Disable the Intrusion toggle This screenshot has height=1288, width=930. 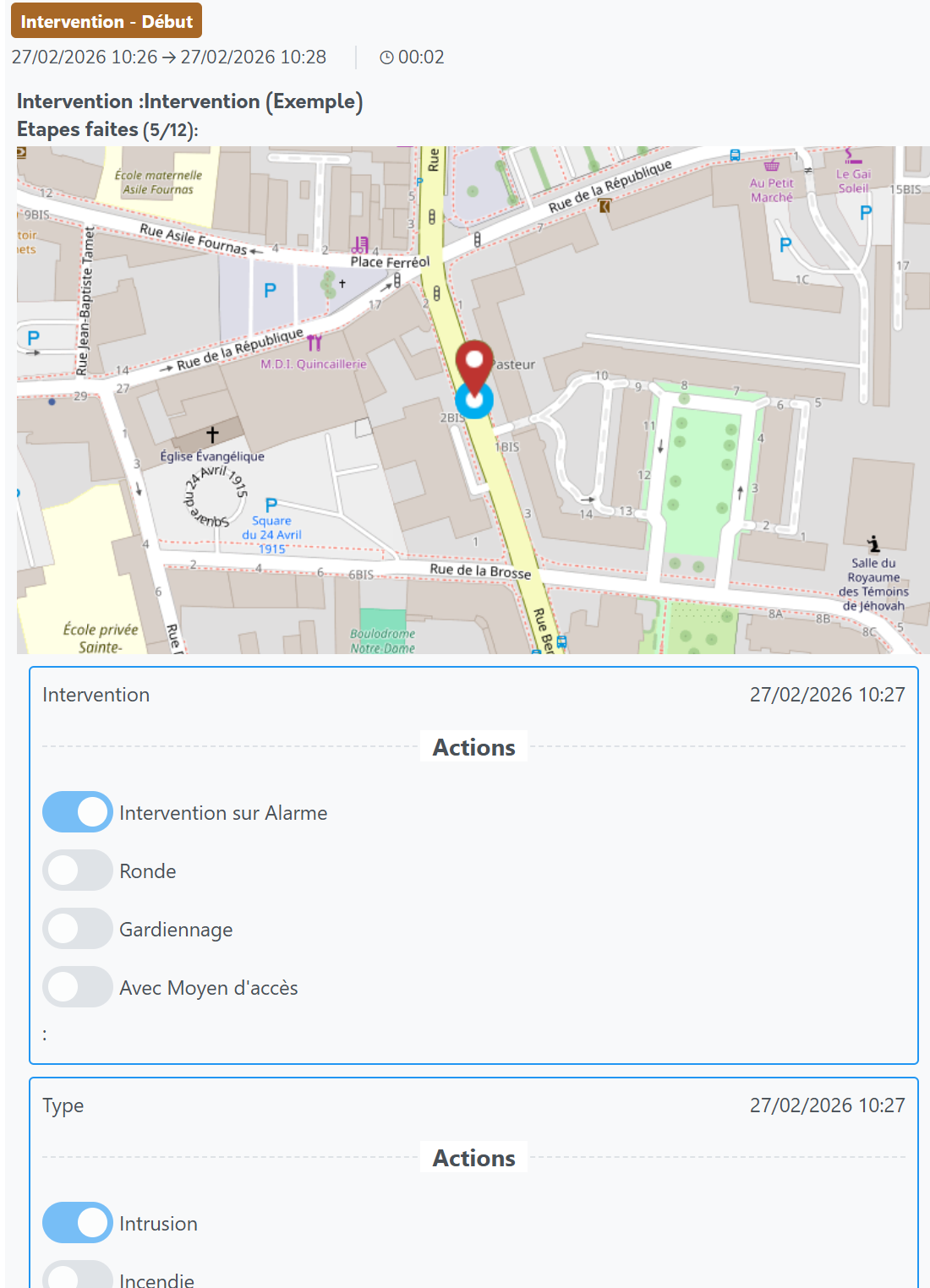tap(78, 1223)
